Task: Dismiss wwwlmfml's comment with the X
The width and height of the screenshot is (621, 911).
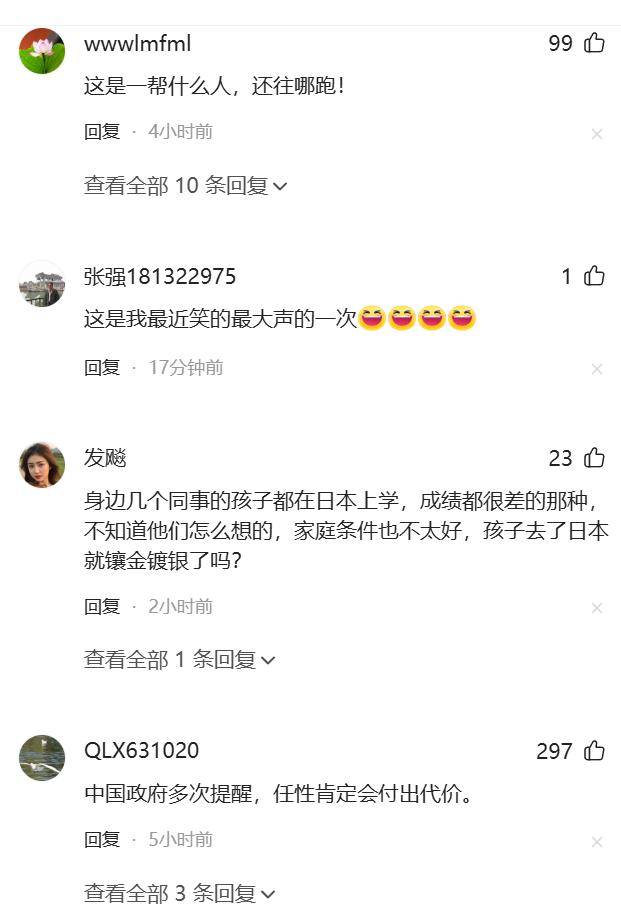Action: click(x=597, y=134)
